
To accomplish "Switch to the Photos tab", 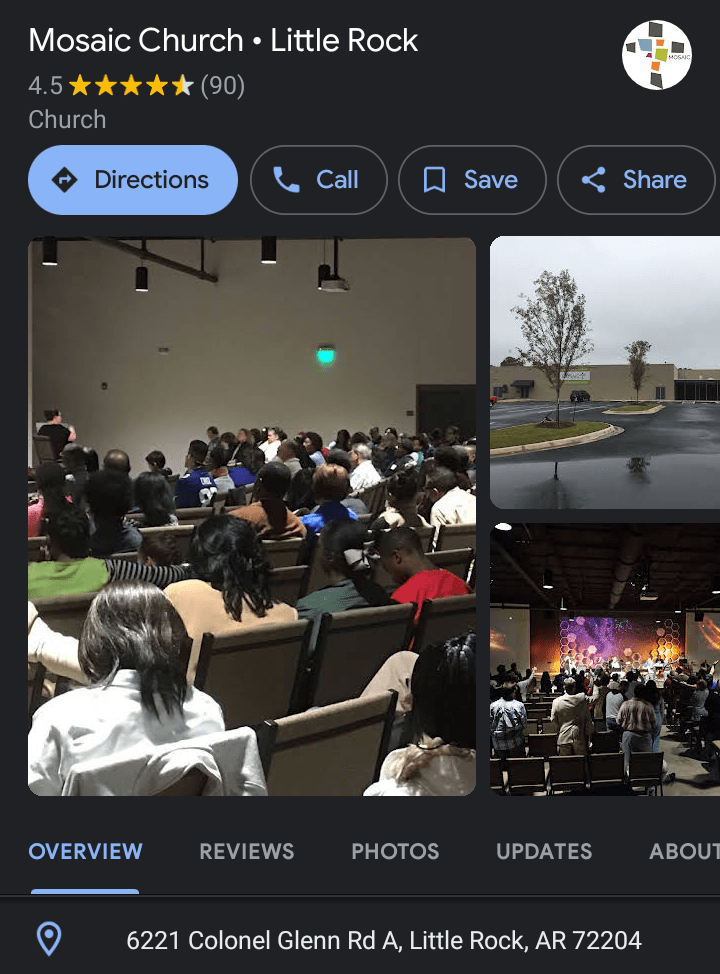I will pyautogui.click(x=395, y=852).
